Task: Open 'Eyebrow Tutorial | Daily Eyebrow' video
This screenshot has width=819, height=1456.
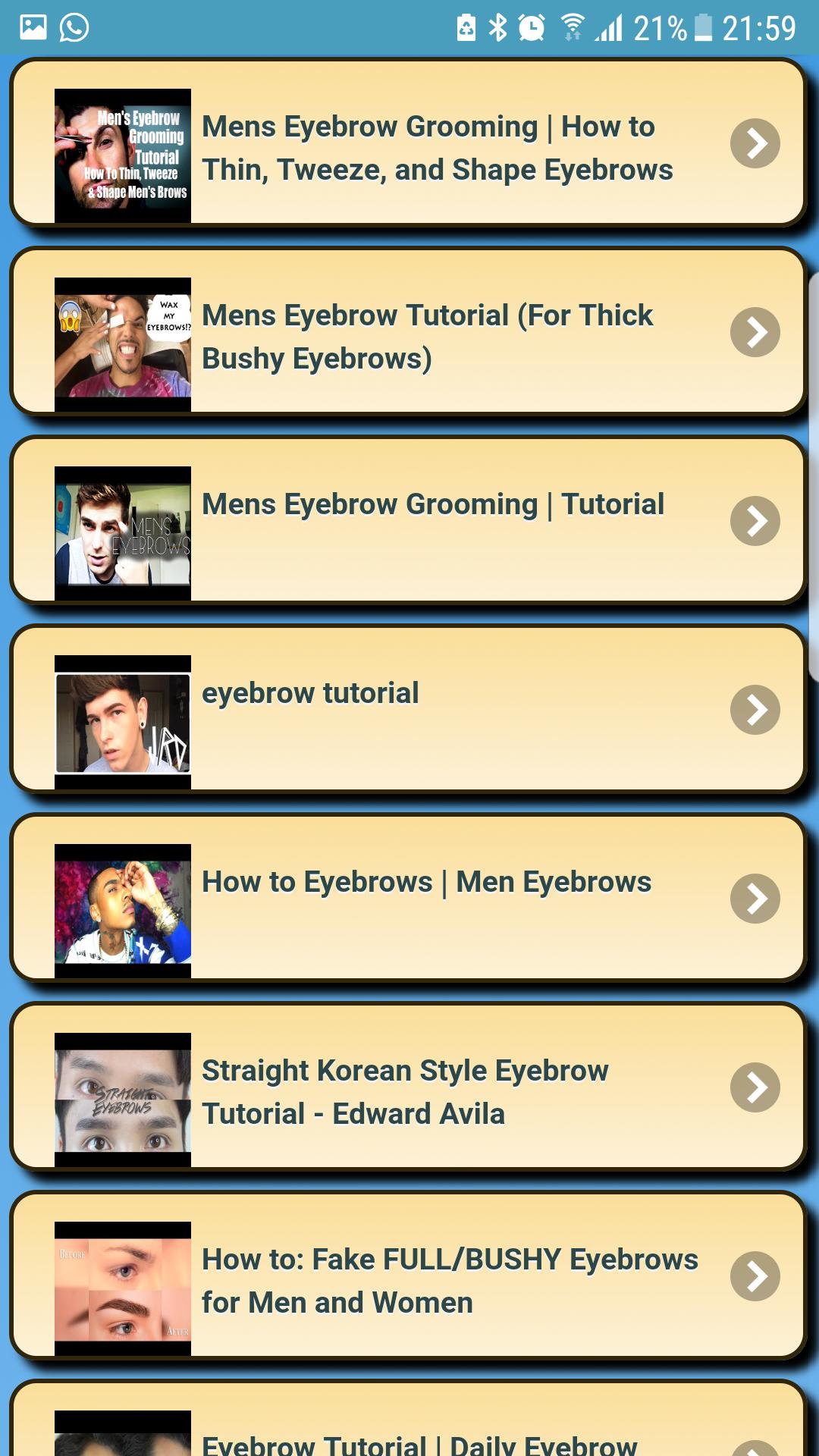Action: point(419,1442)
